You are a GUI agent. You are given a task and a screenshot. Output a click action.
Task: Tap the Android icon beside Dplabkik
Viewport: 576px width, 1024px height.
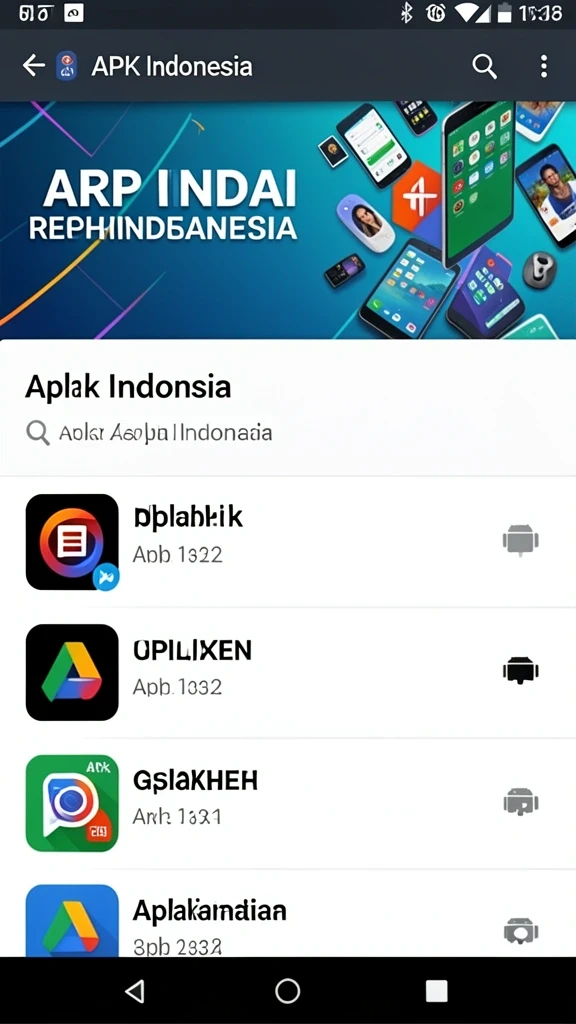[520, 540]
